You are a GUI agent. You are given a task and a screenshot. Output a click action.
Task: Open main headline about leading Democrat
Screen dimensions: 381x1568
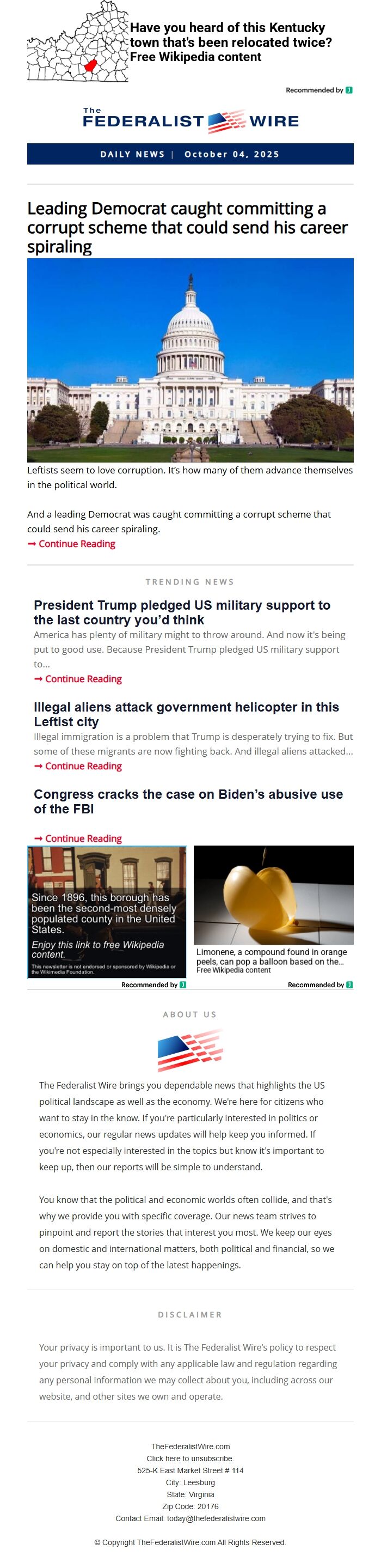click(187, 227)
